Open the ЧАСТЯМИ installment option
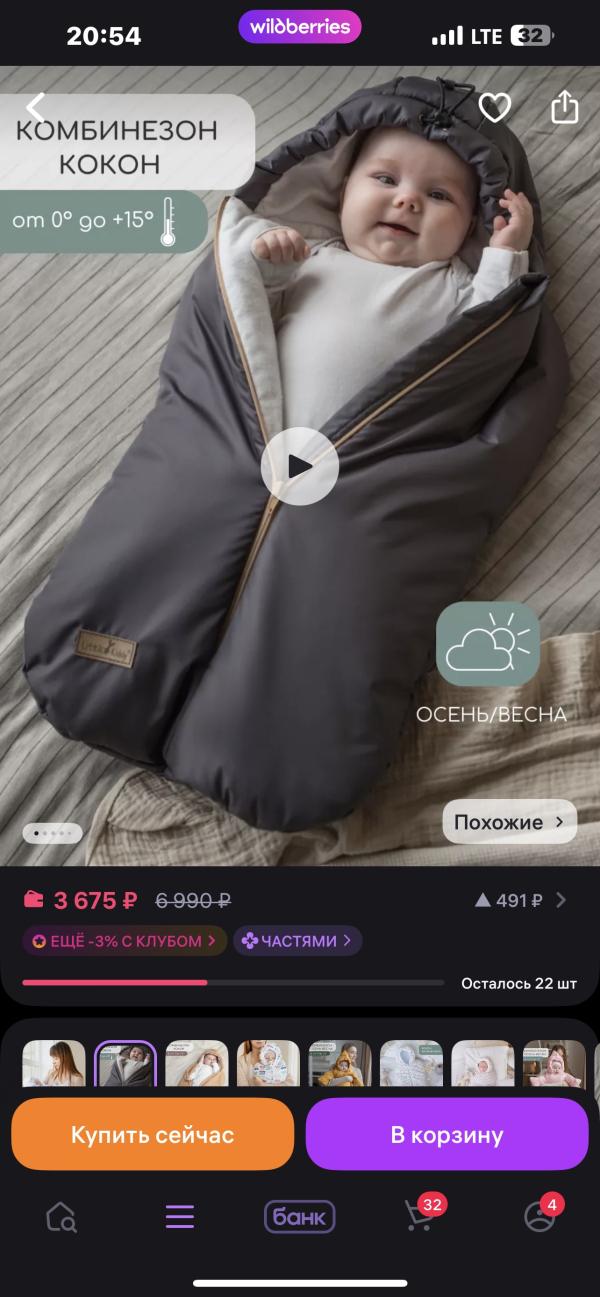The image size is (600, 1297). click(297, 941)
